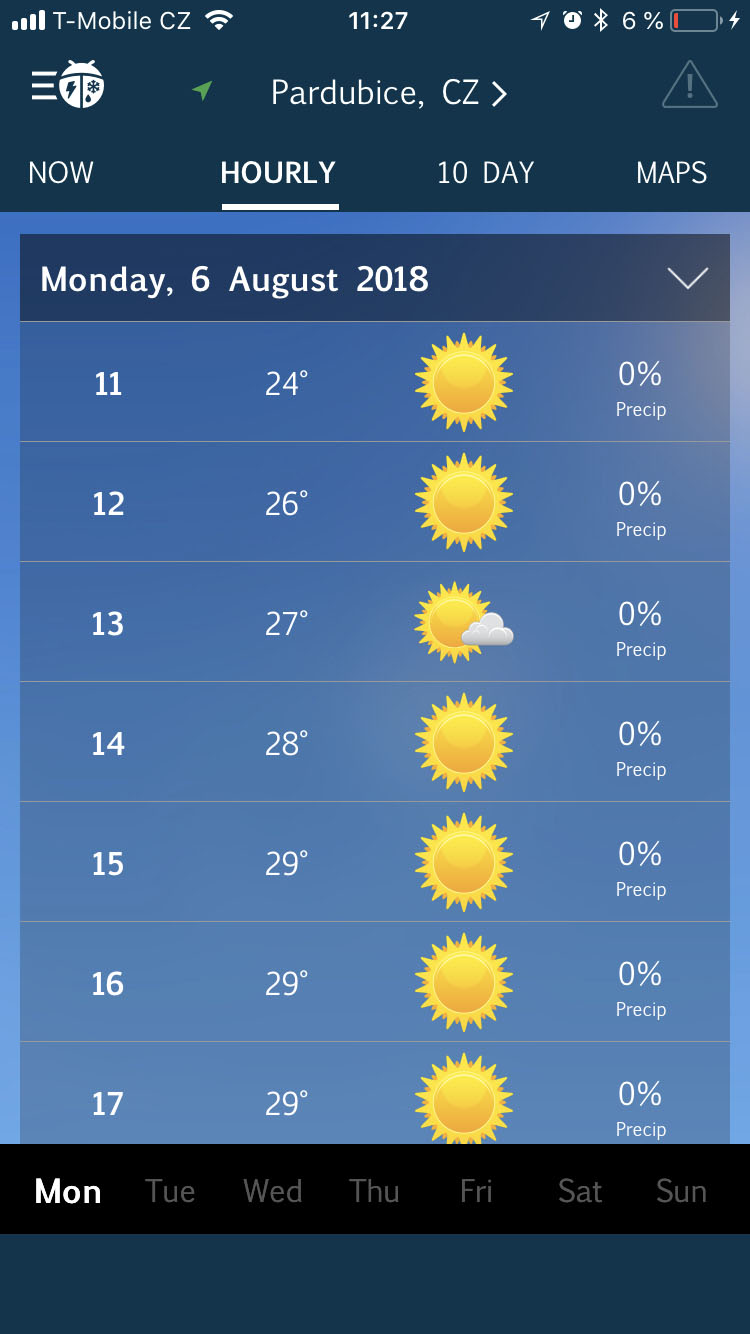Switch to the MAPS tab
Image resolution: width=750 pixels, height=1334 pixels.
pos(671,173)
